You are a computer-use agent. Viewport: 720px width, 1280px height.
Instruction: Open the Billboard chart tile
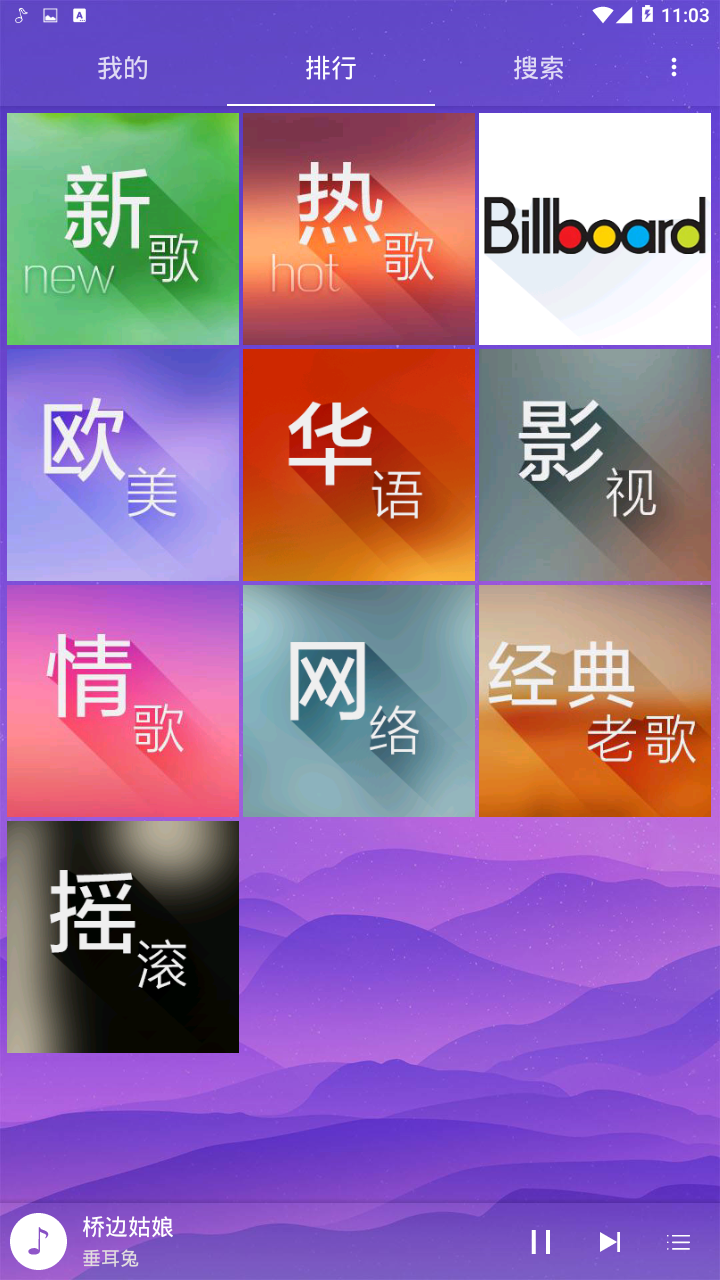click(595, 229)
